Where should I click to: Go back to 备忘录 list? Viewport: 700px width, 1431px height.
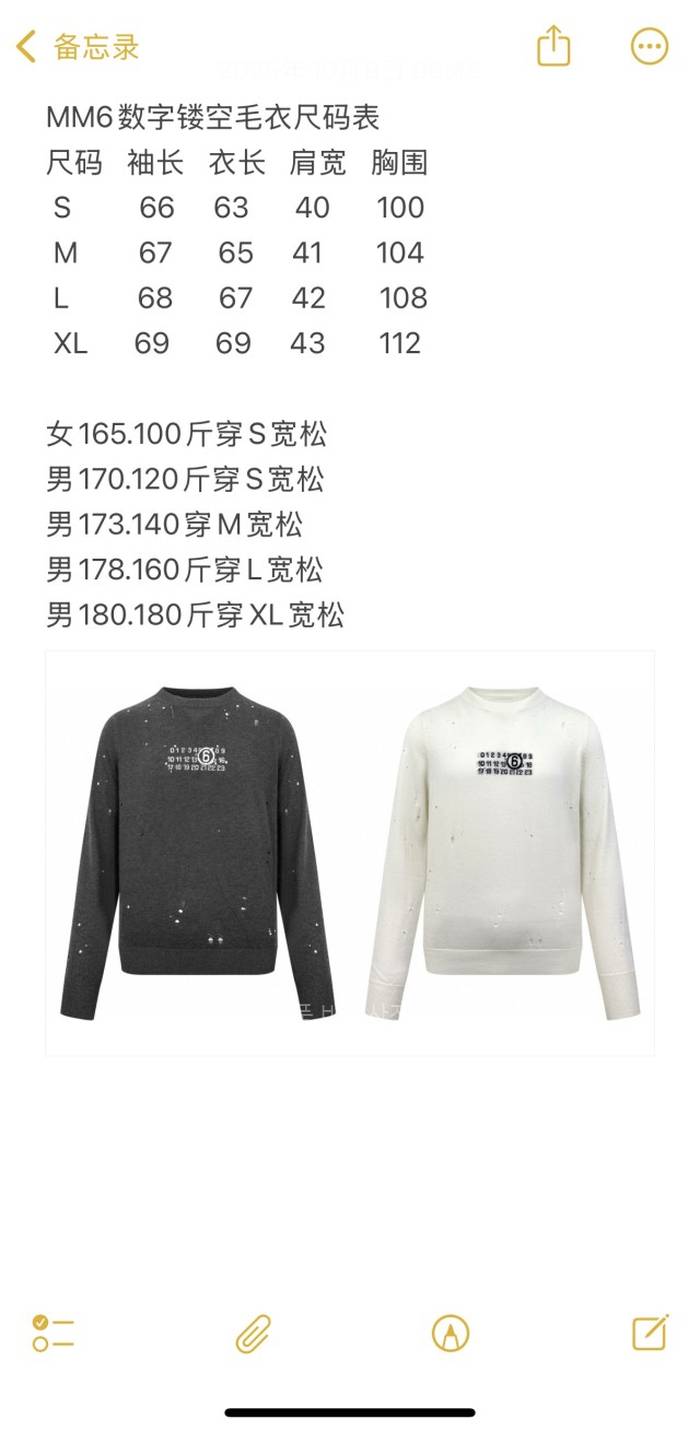pos(77,46)
